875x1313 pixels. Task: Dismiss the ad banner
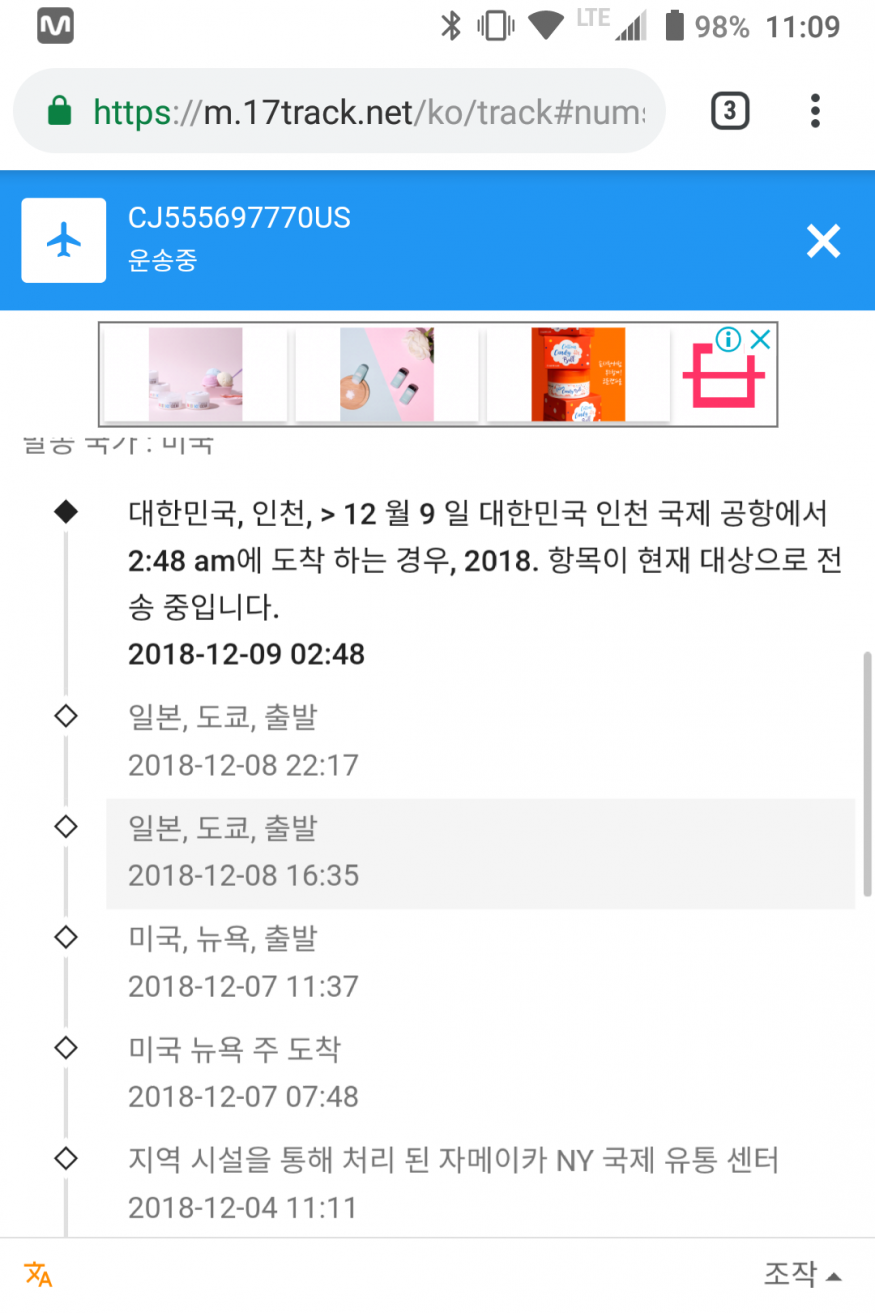pos(760,340)
